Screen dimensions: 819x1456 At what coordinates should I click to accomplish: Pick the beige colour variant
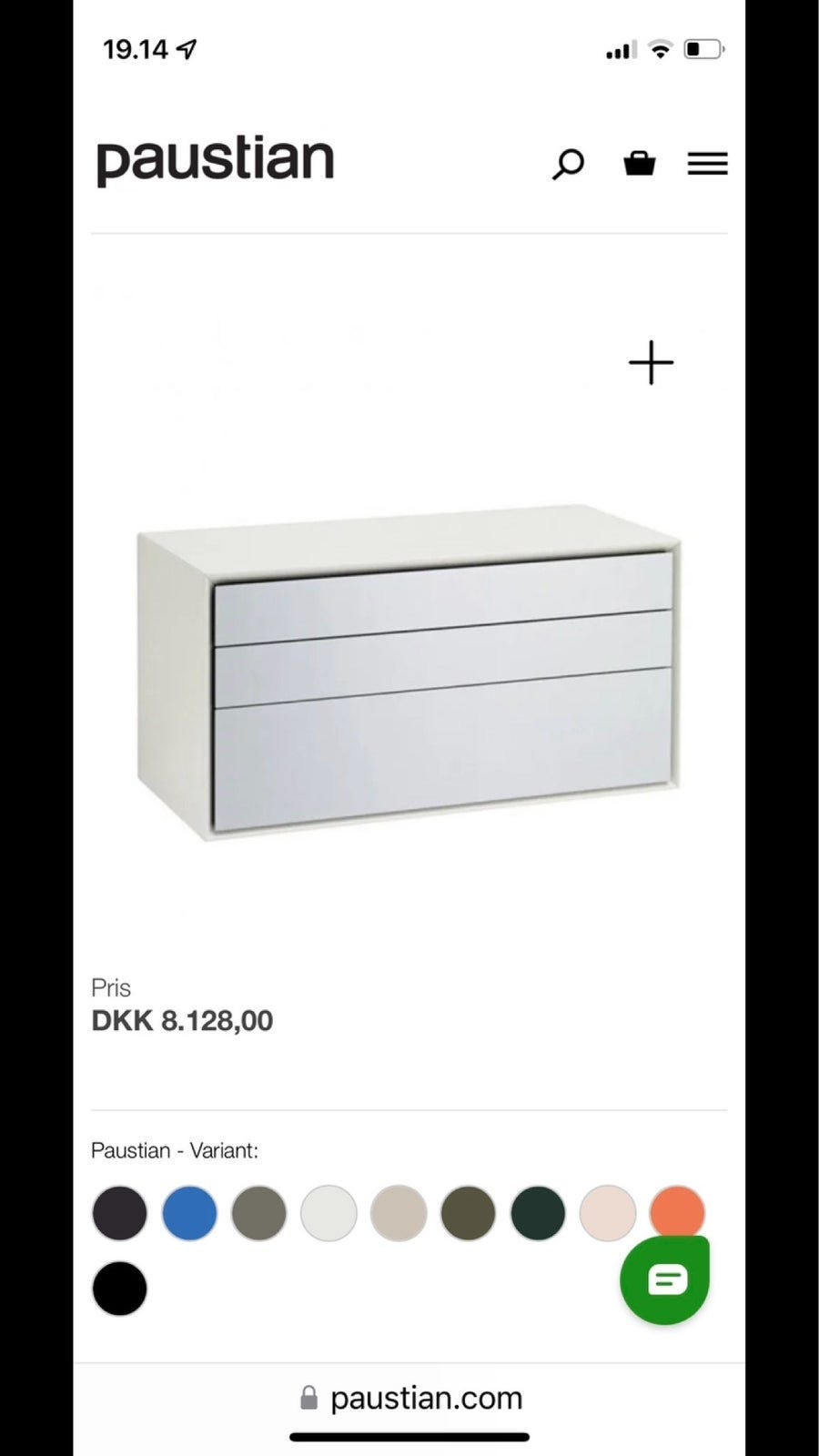[x=399, y=1213]
